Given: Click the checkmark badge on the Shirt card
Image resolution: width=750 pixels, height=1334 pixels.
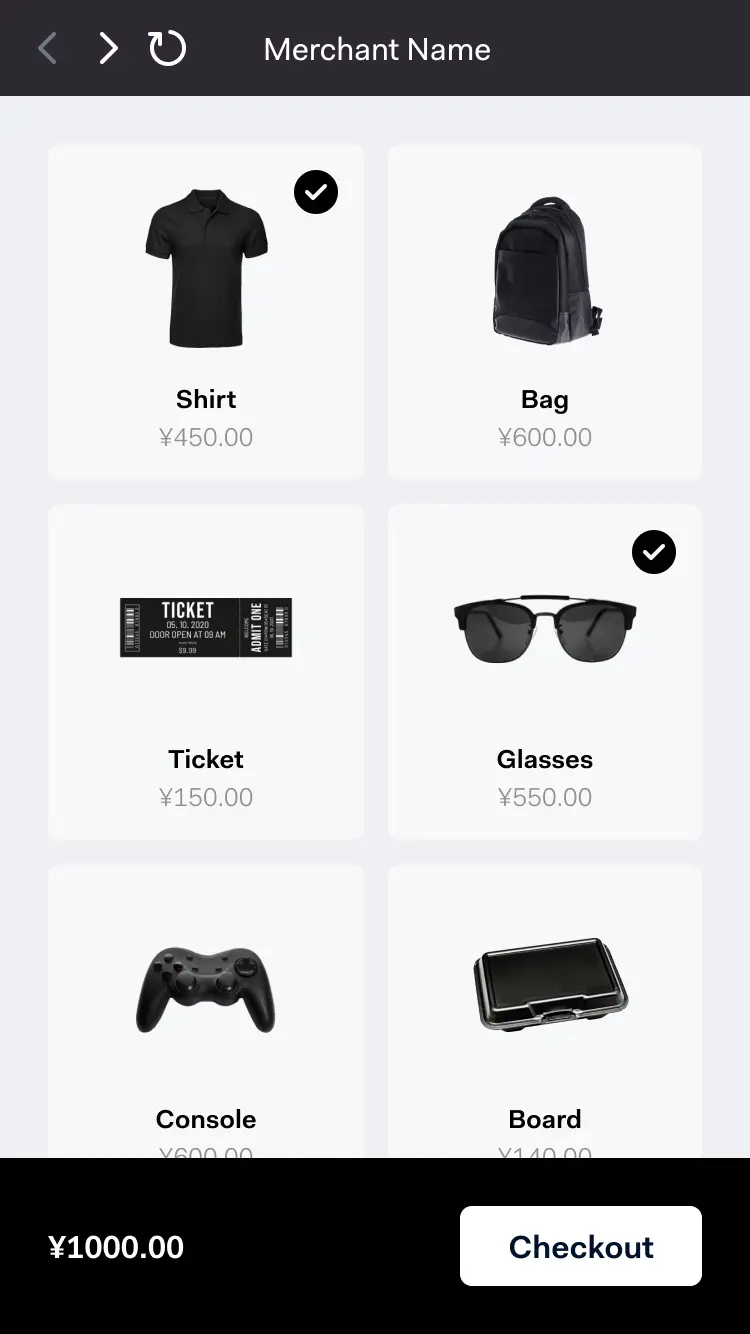Looking at the screenshot, I should click(x=316, y=192).
